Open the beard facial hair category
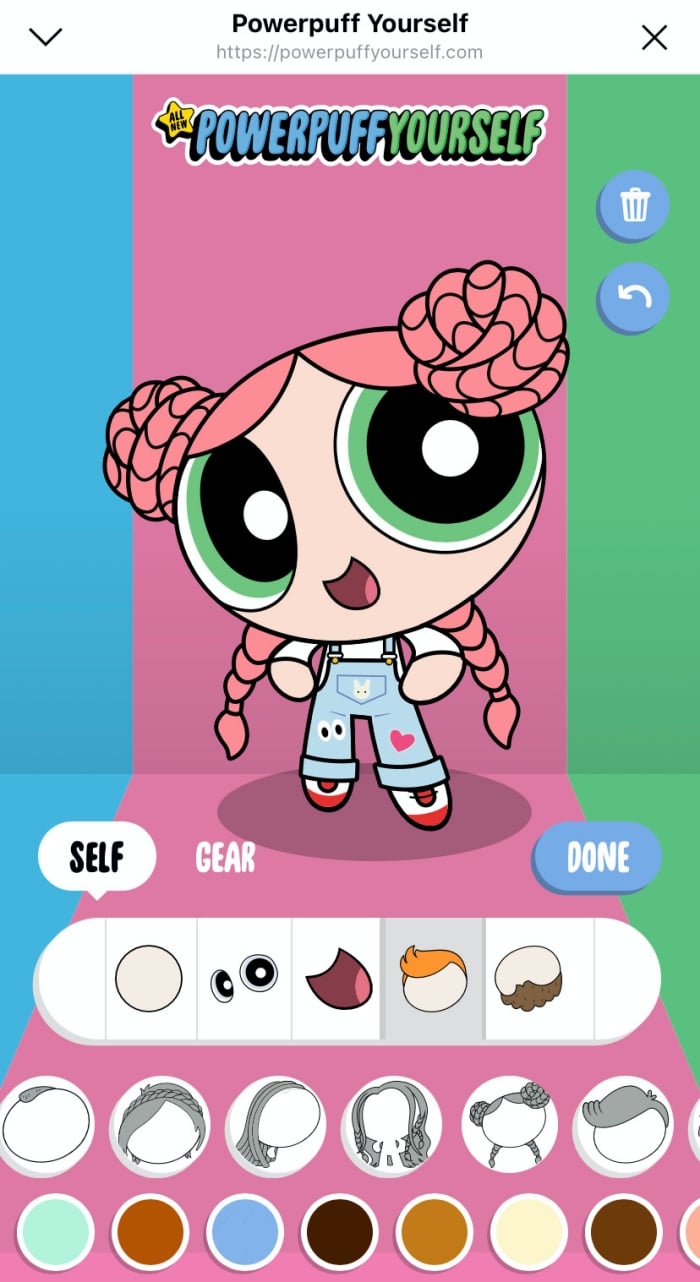This screenshot has width=700, height=1282. [528, 979]
